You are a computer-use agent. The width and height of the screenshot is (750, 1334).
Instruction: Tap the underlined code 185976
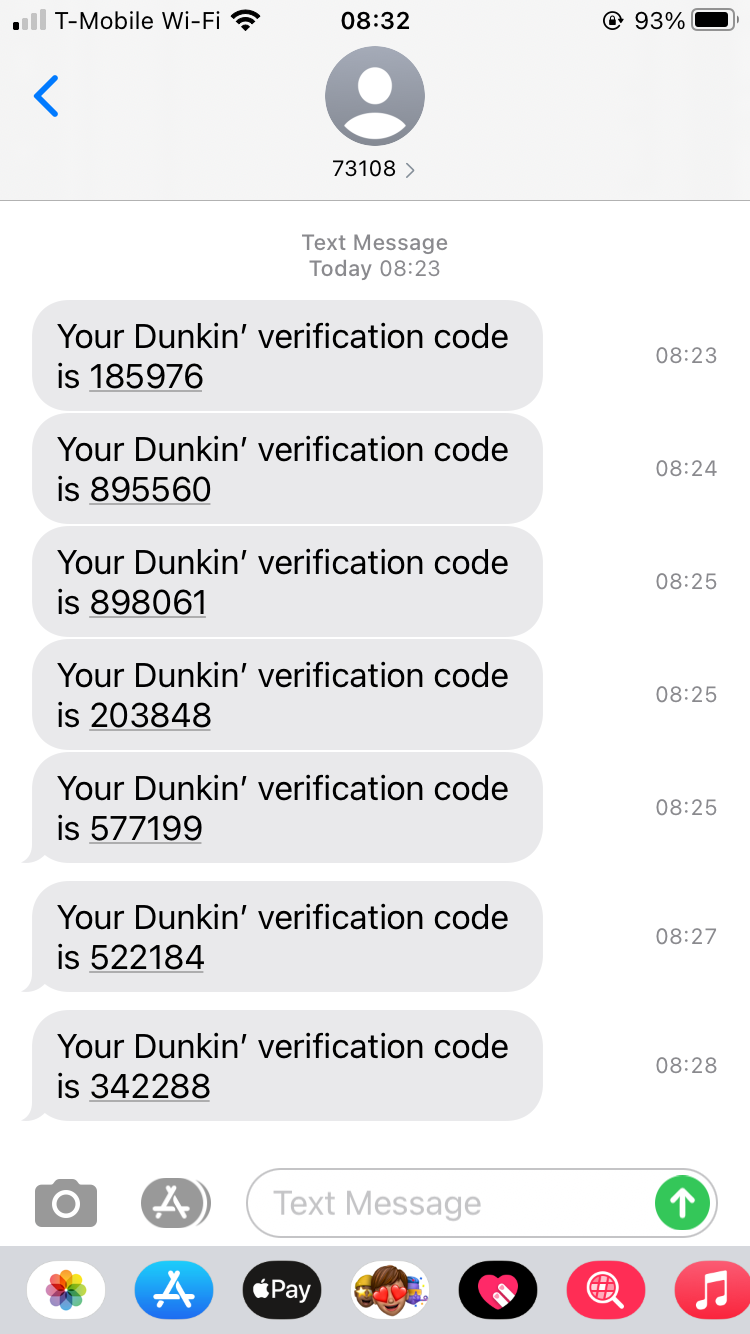click(146, 377)
